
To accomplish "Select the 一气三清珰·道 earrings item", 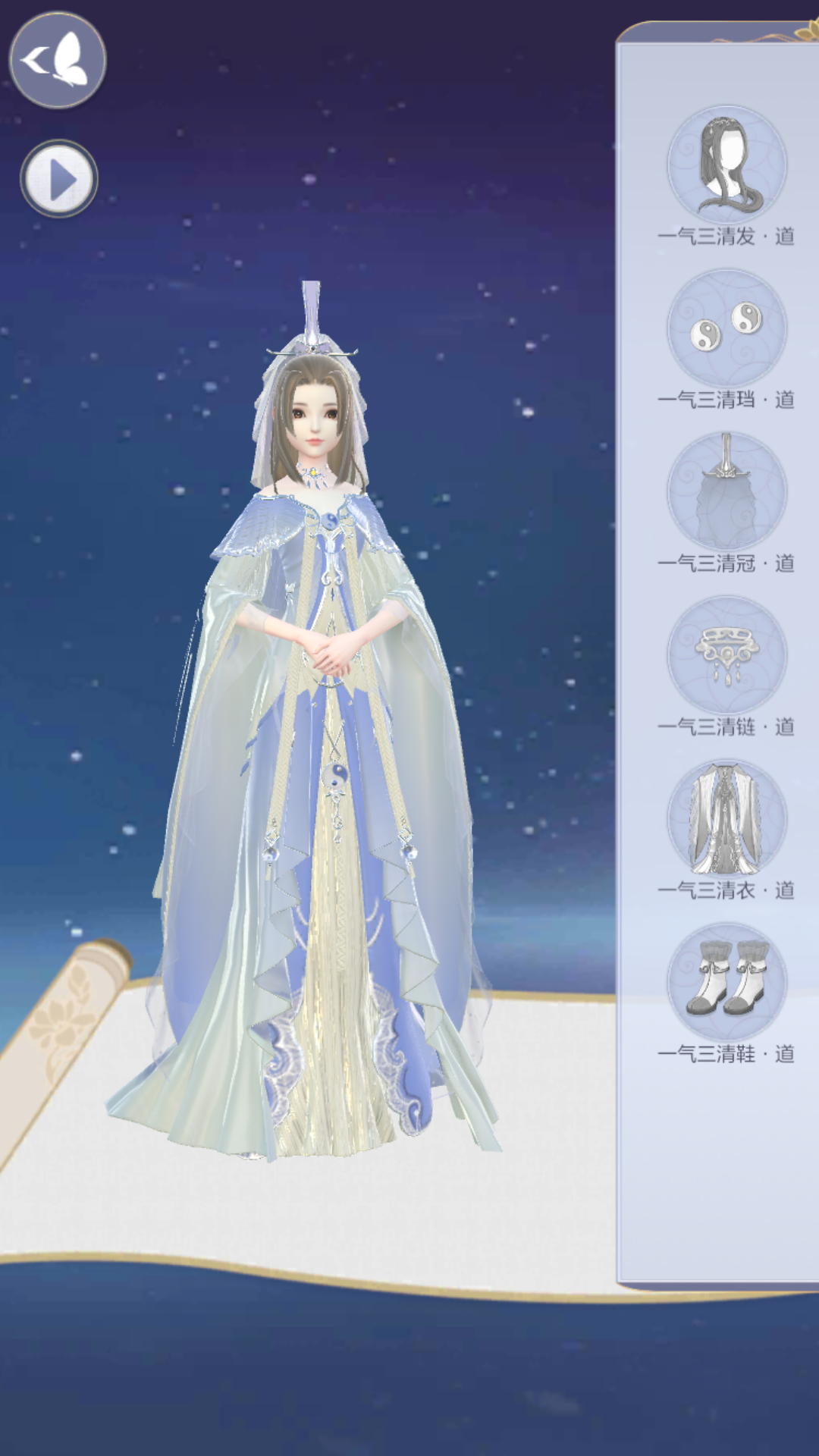I will pyautogui.click(x=726, y=329).
